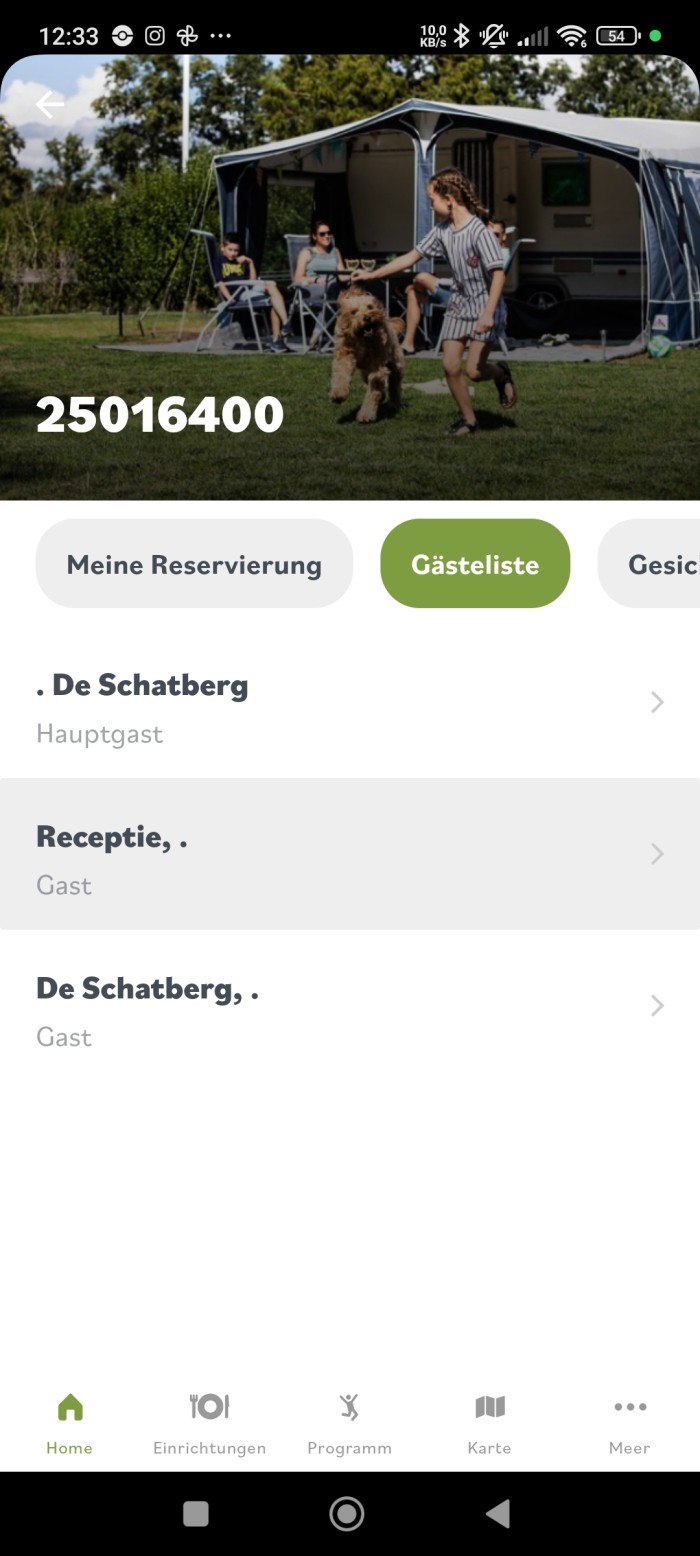
Task: Go back using the arrow icon
Action: (49, 104)
